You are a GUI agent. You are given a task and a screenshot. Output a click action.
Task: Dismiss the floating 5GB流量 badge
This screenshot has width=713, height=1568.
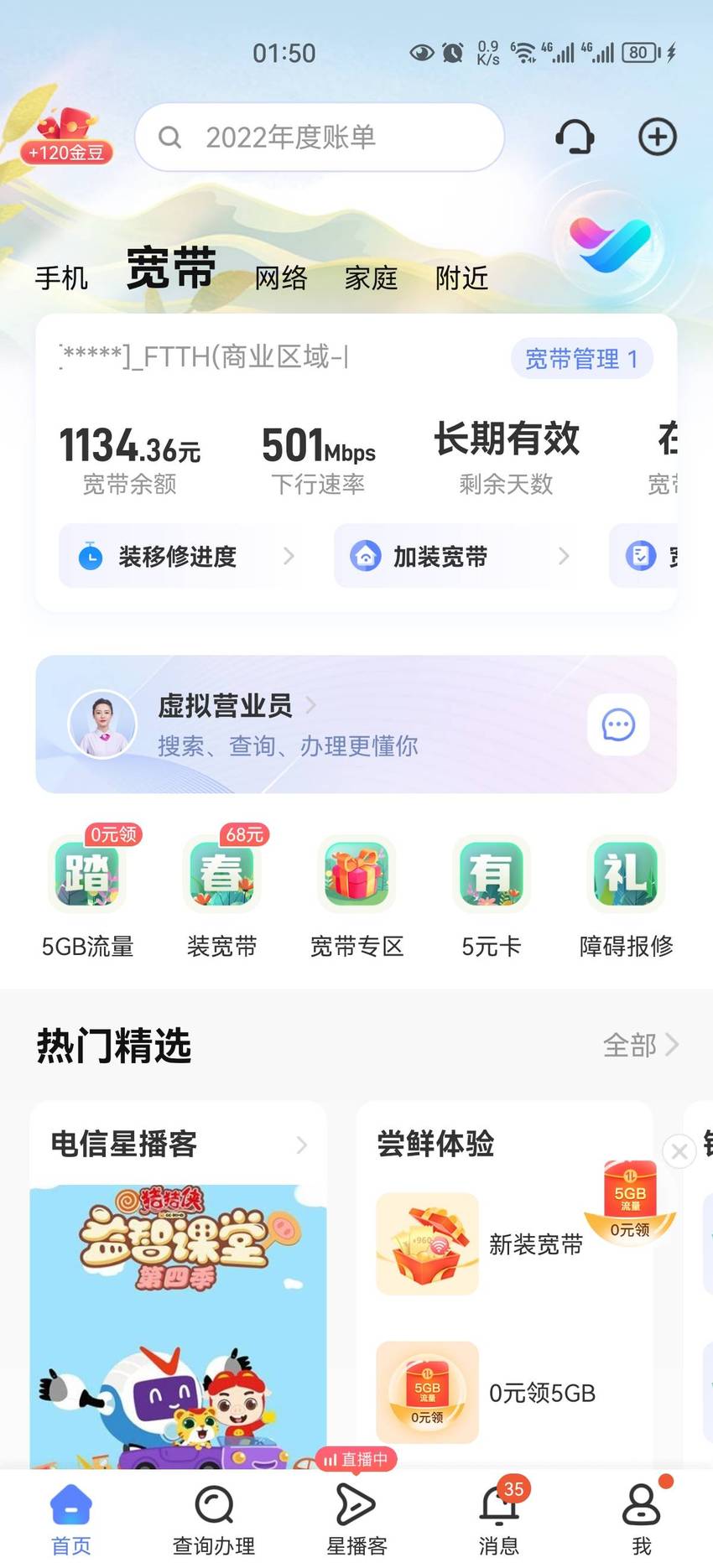(679, 1151)
